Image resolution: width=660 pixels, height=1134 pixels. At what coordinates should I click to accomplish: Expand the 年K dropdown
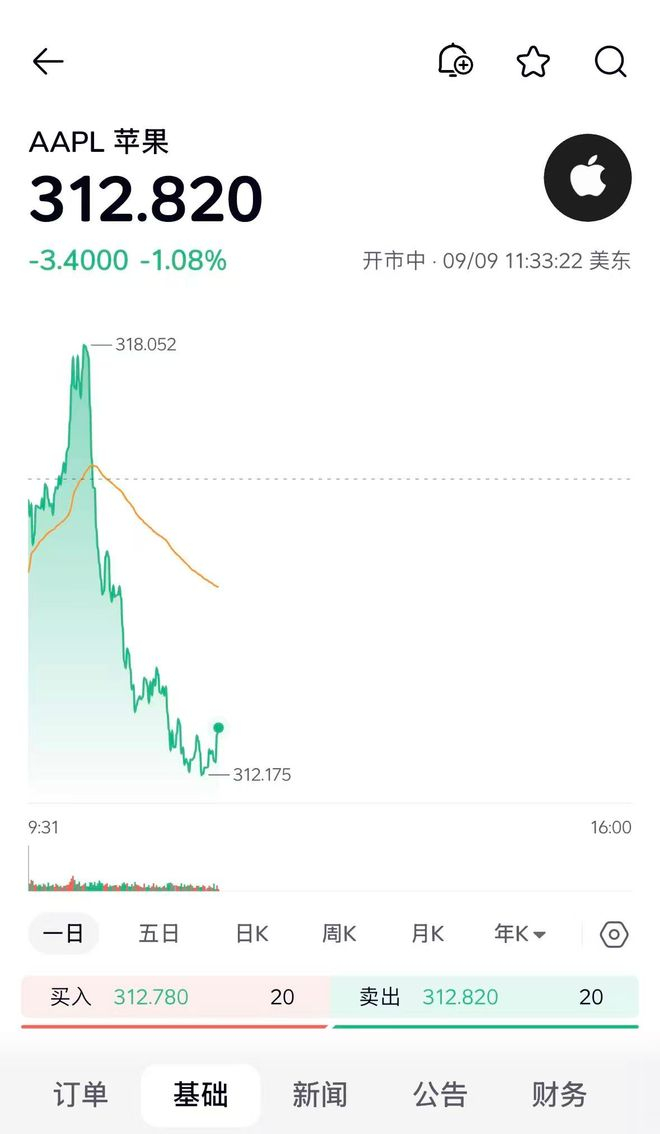[x=520, y=934]
